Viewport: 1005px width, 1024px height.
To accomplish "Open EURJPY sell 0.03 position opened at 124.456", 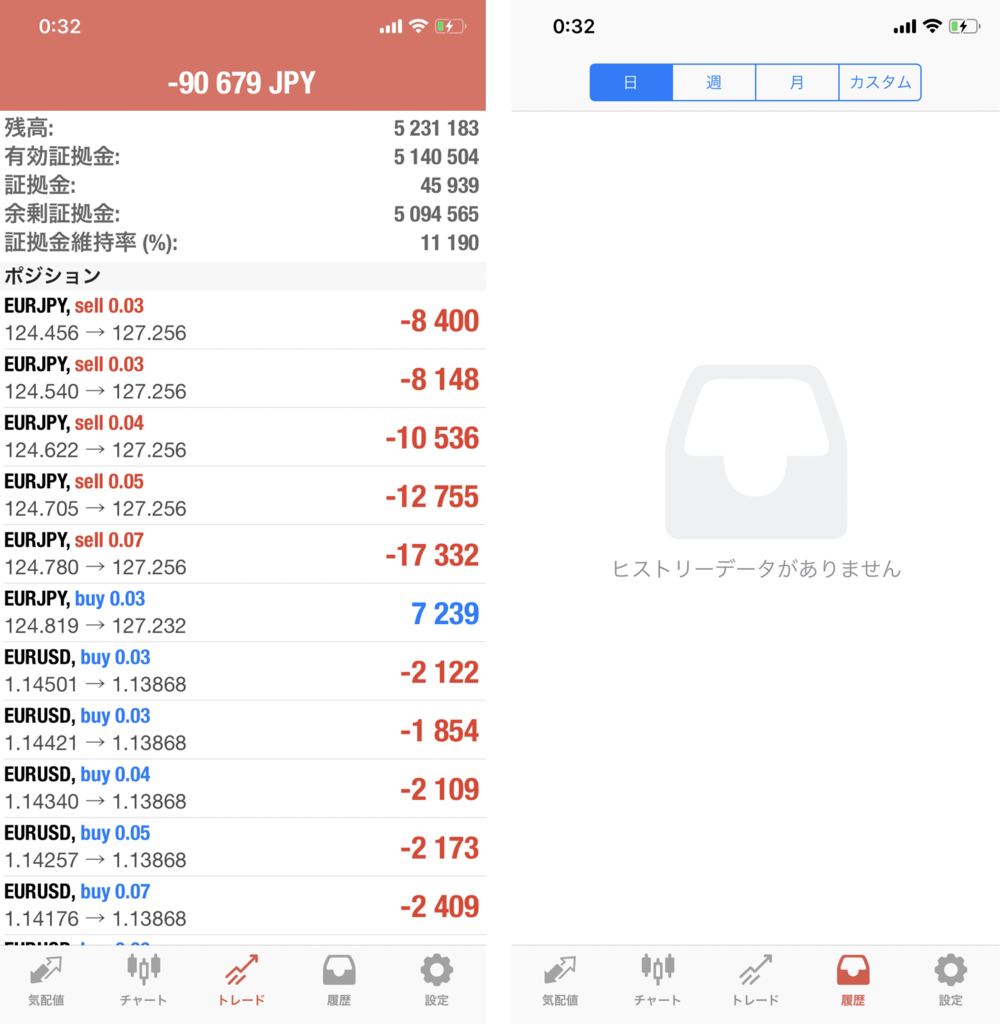I will [242, 320].
